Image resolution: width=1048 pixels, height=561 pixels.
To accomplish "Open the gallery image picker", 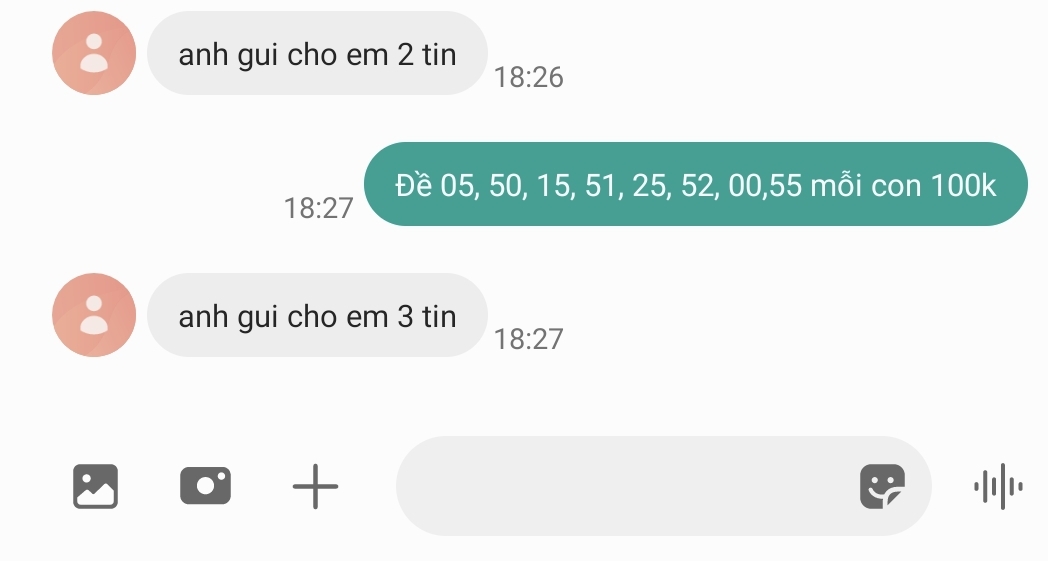I will (96, 487).
